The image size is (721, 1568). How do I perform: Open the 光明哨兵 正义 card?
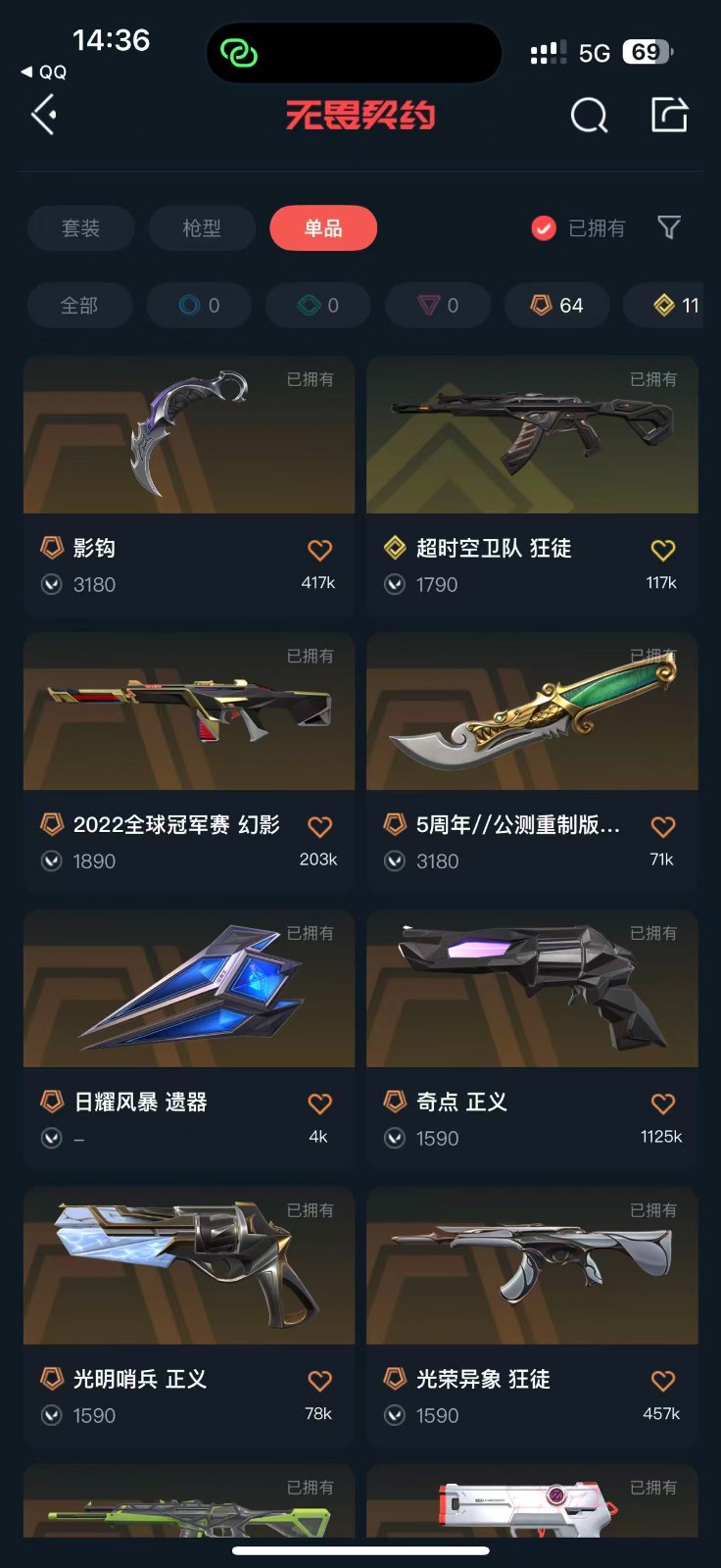tap(189, 1317)
